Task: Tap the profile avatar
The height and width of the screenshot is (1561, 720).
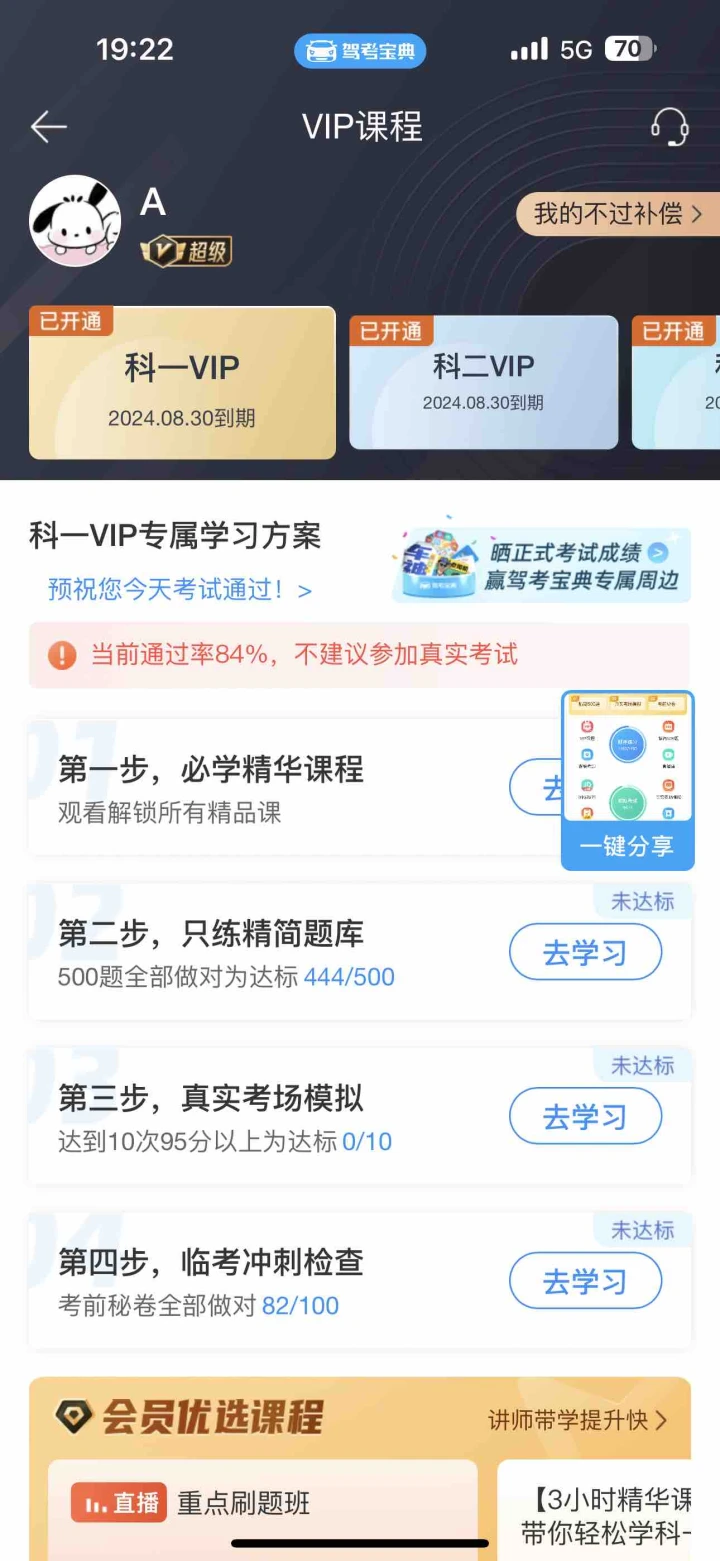Action: (75, 220)
